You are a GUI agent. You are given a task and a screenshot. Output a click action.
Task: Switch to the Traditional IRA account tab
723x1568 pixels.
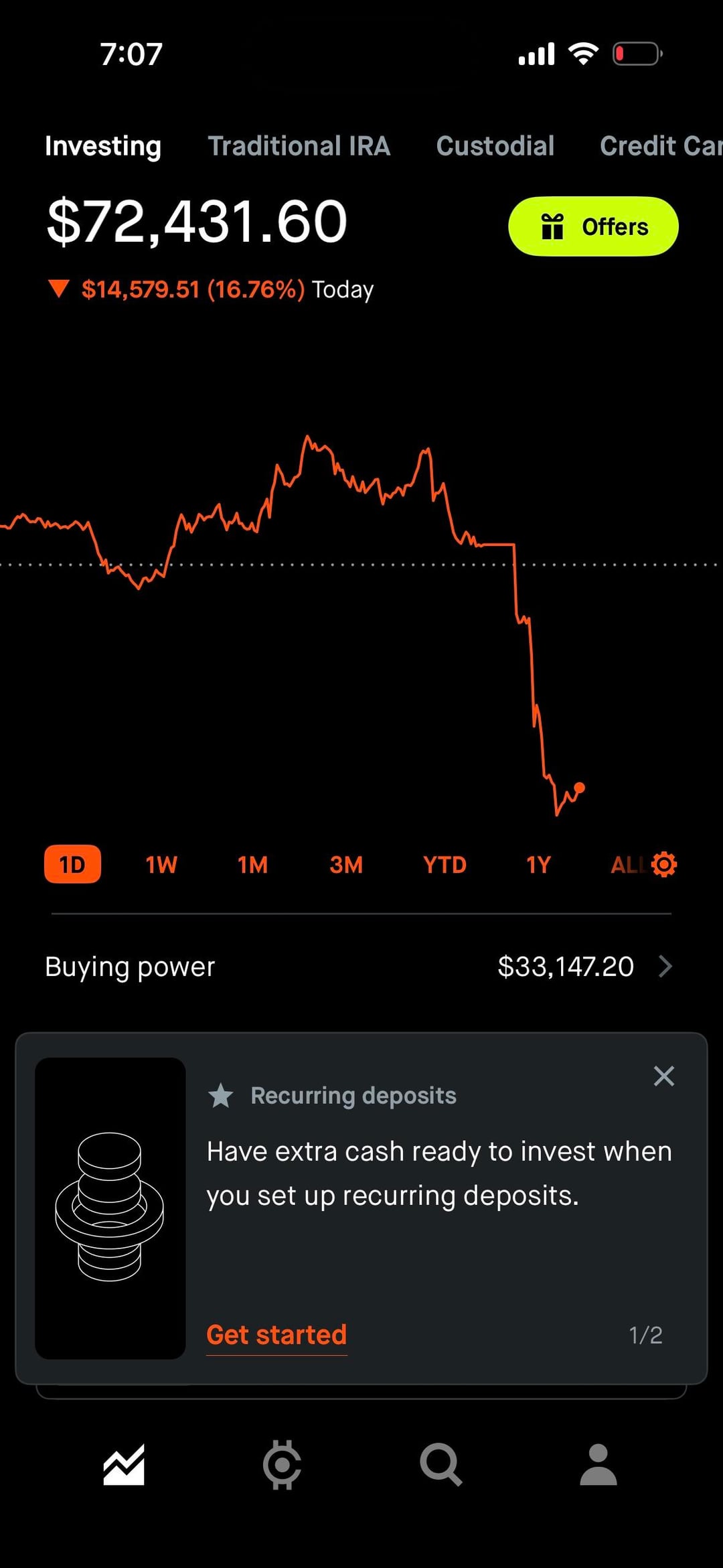point(299,146)
